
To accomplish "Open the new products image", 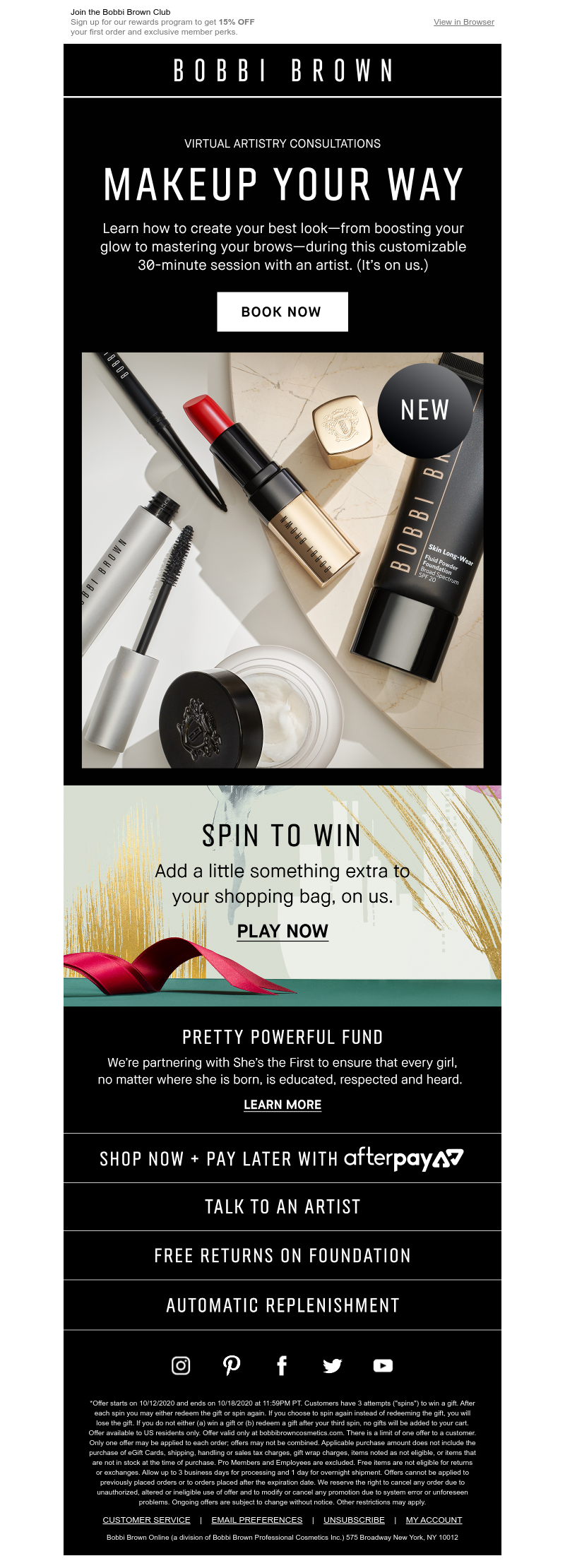I will point(282,559).
